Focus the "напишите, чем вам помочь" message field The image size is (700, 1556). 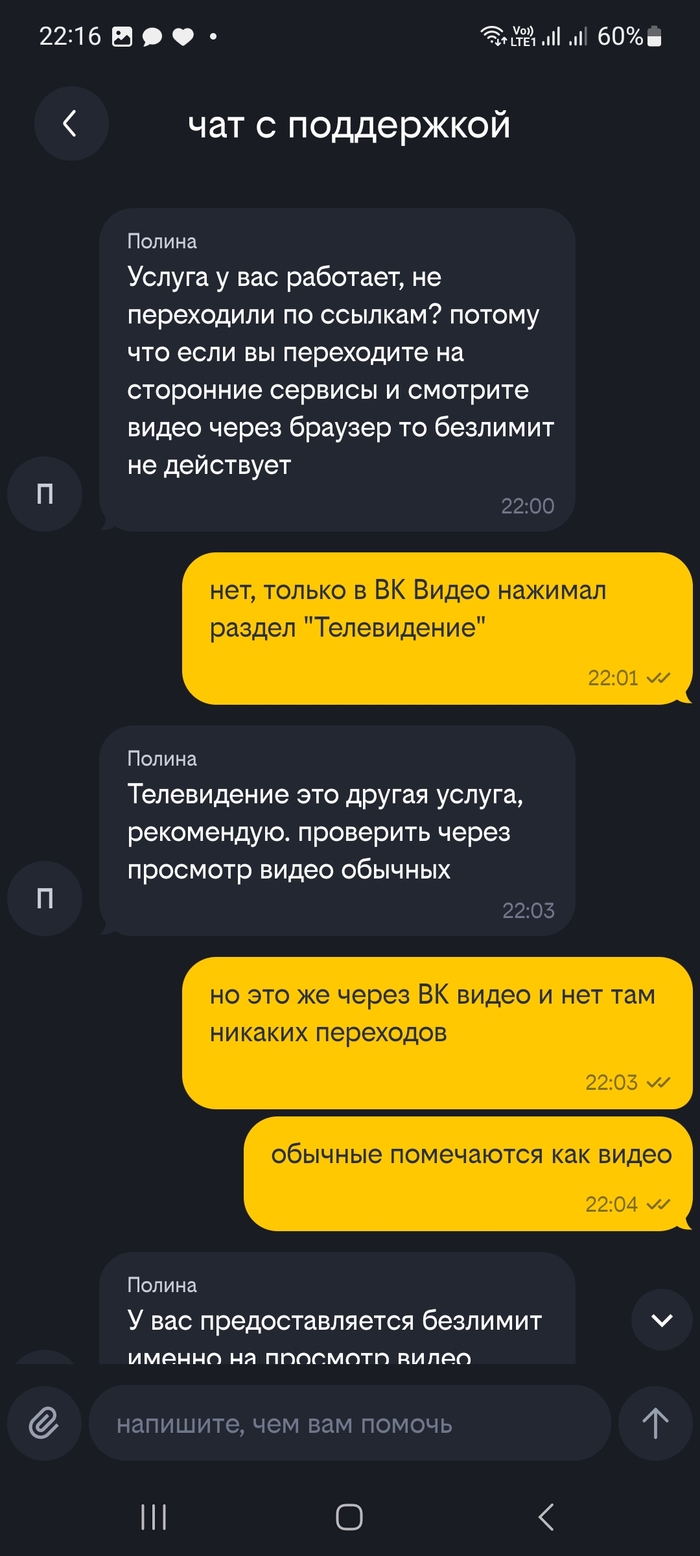click(350, 1423)
